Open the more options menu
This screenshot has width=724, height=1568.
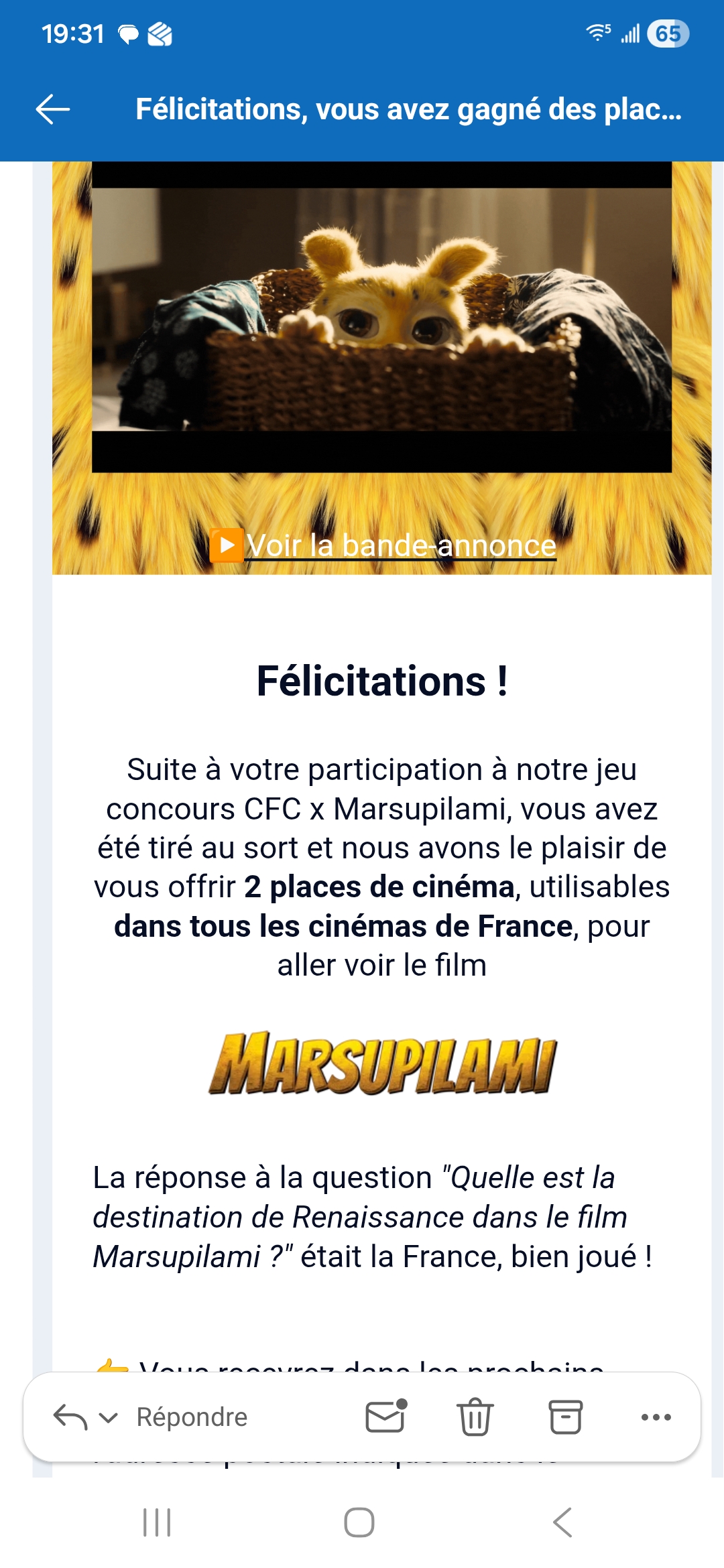[656, 1417]
